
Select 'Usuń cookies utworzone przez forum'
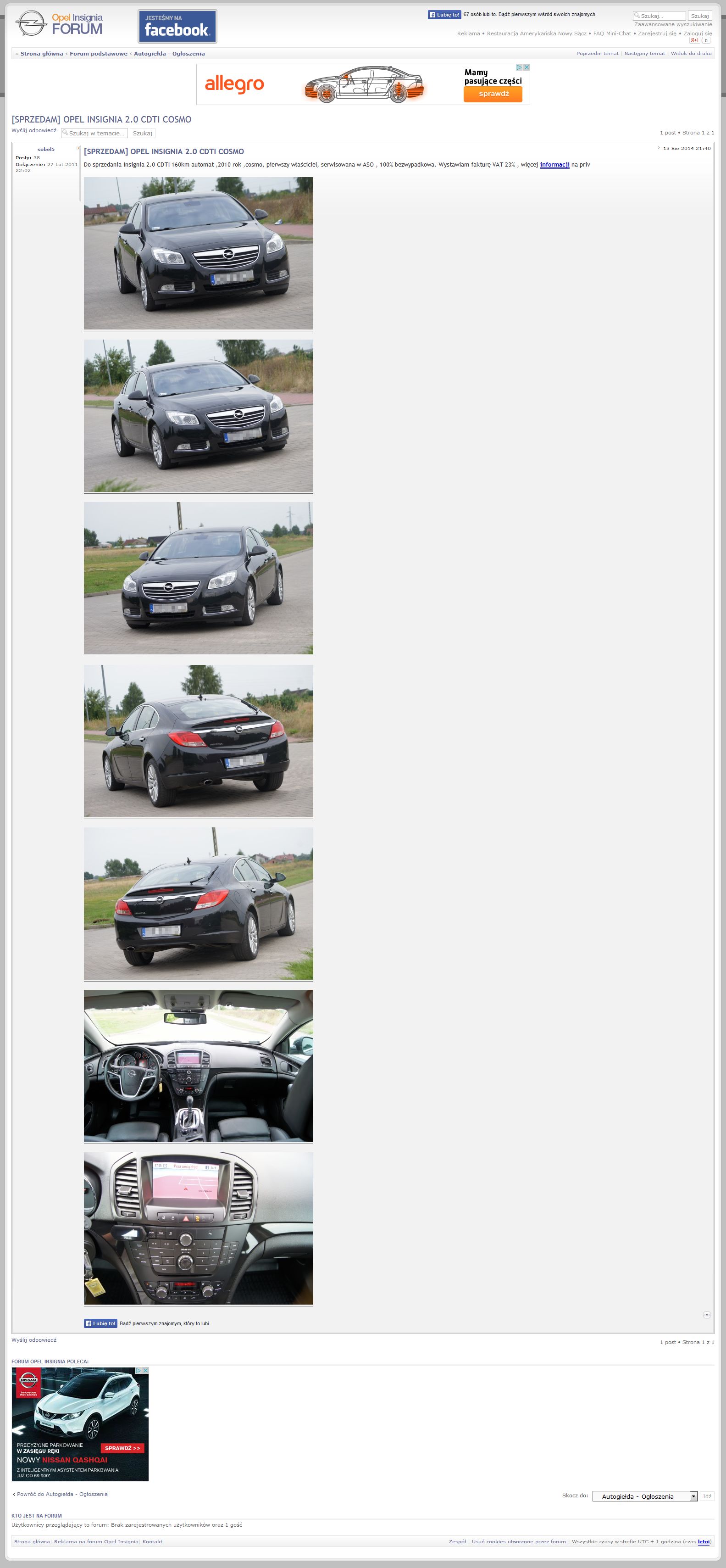(x=519, y=1541)
